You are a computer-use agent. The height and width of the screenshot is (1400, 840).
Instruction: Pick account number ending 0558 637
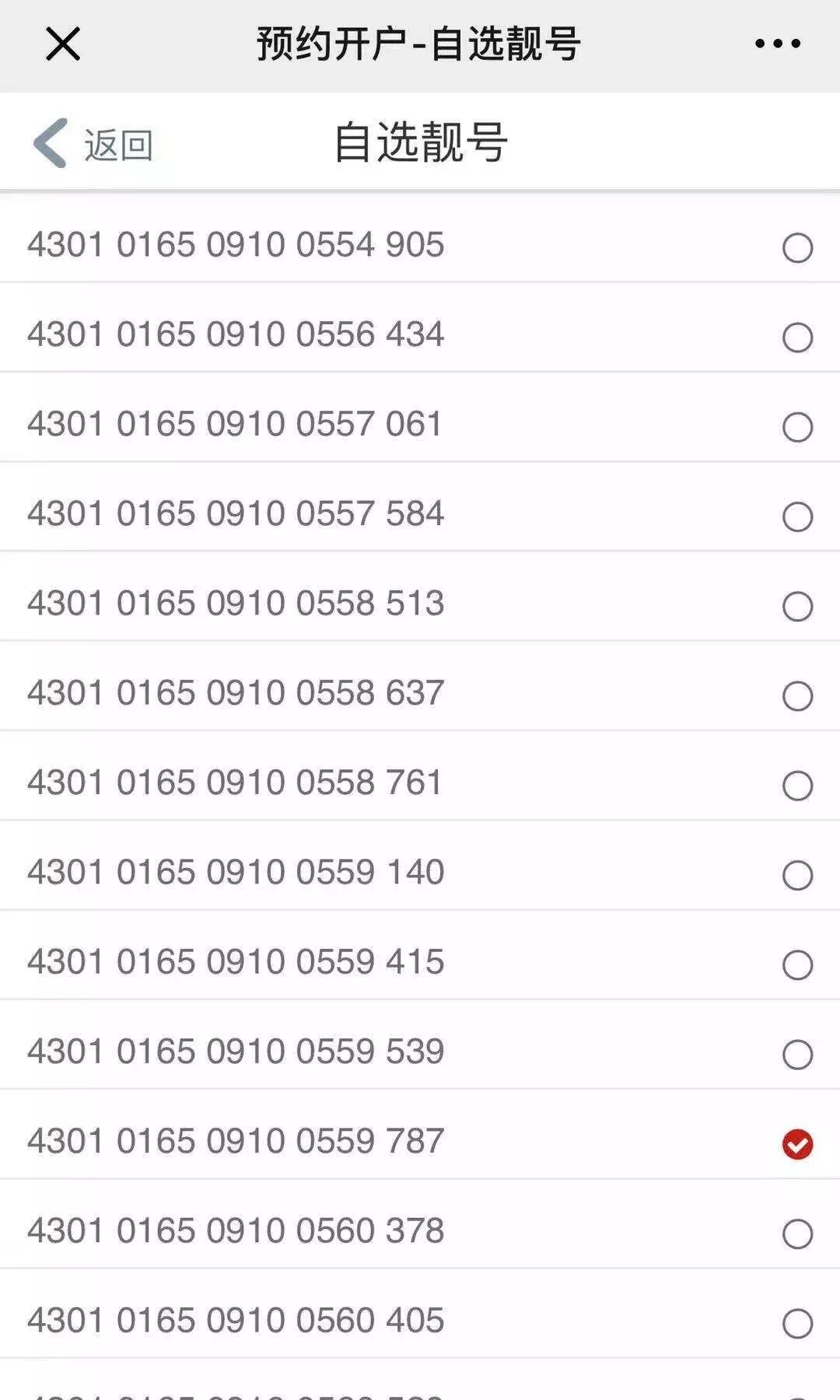(x=797, y=695)
